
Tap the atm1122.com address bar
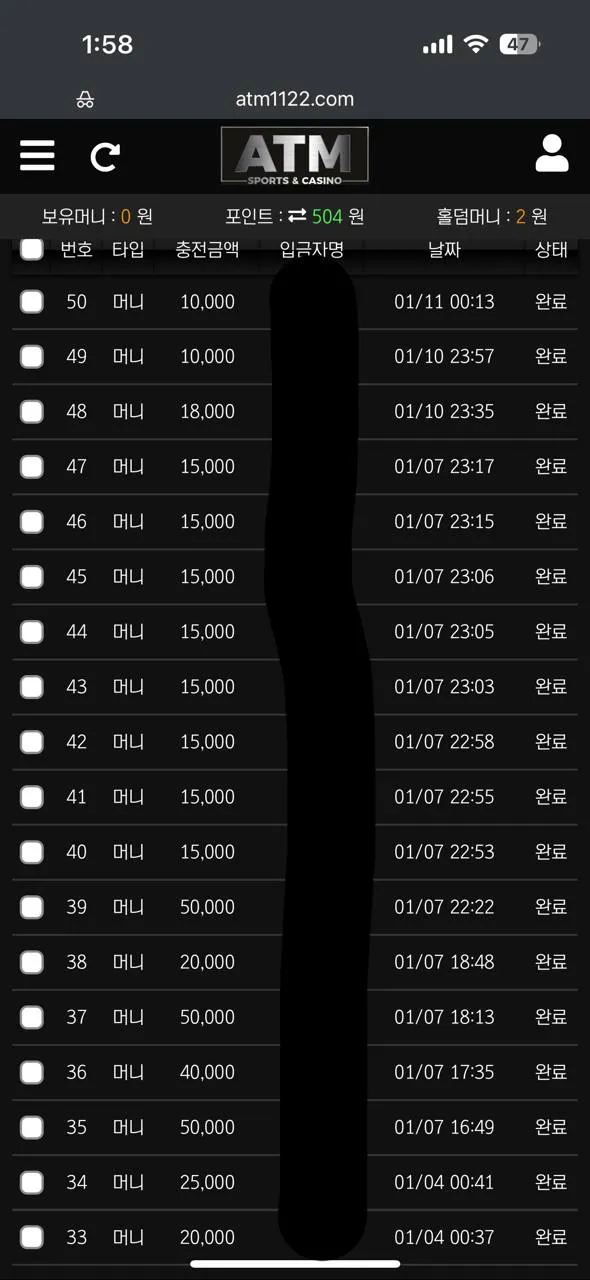pyautogui.click(x=295, y=99)
